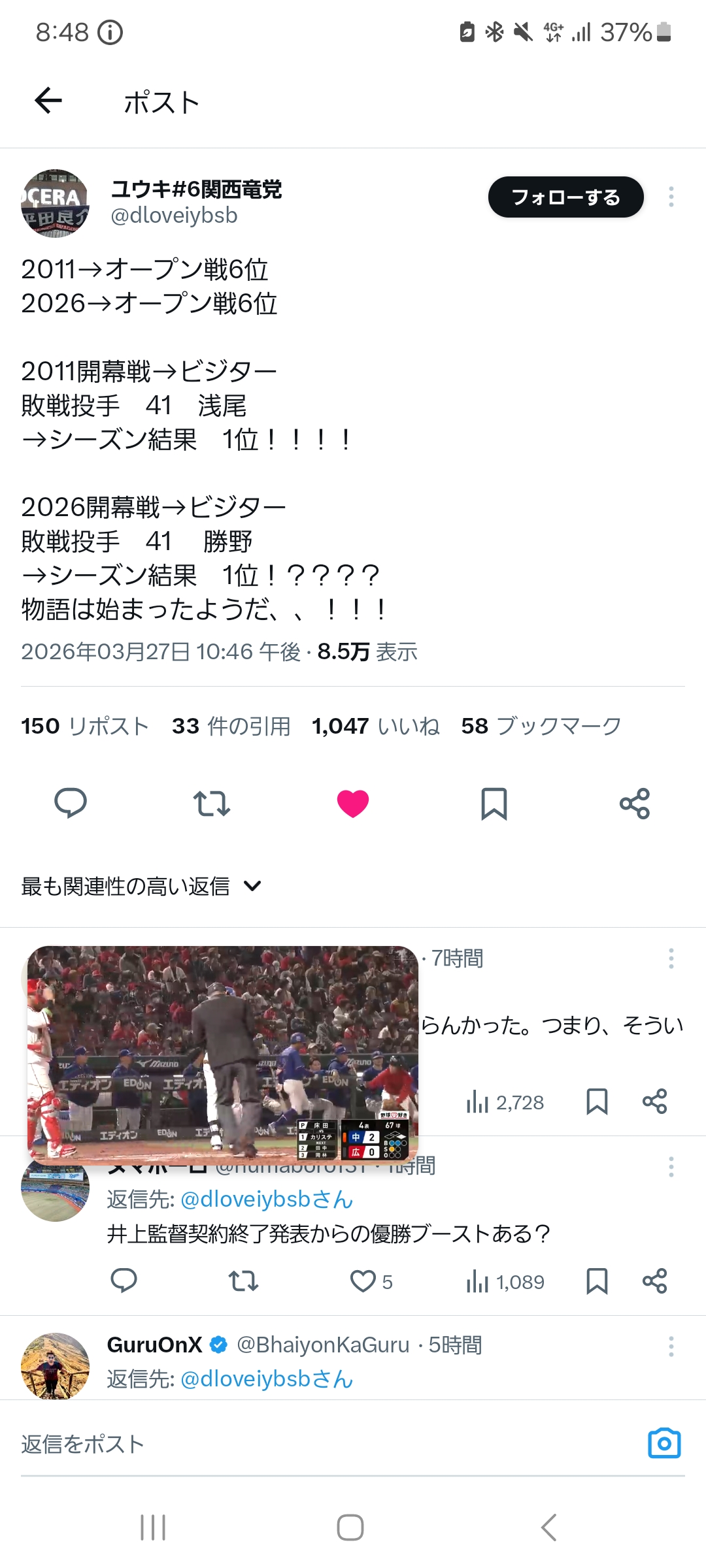Open the camera icon in reply bar
706x1568 pixels.
[x=664, y=1443]
